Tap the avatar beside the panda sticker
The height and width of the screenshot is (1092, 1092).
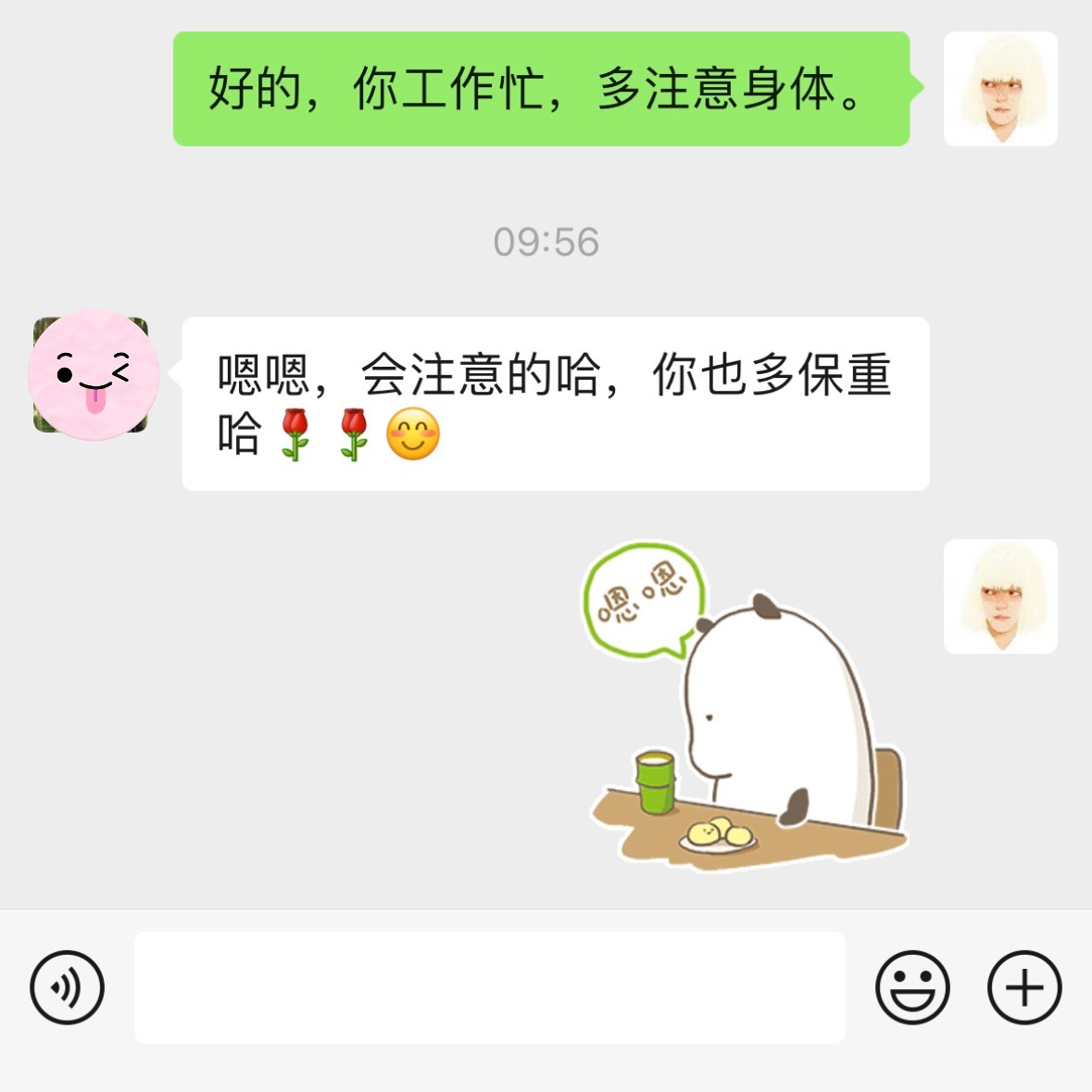1000,596
